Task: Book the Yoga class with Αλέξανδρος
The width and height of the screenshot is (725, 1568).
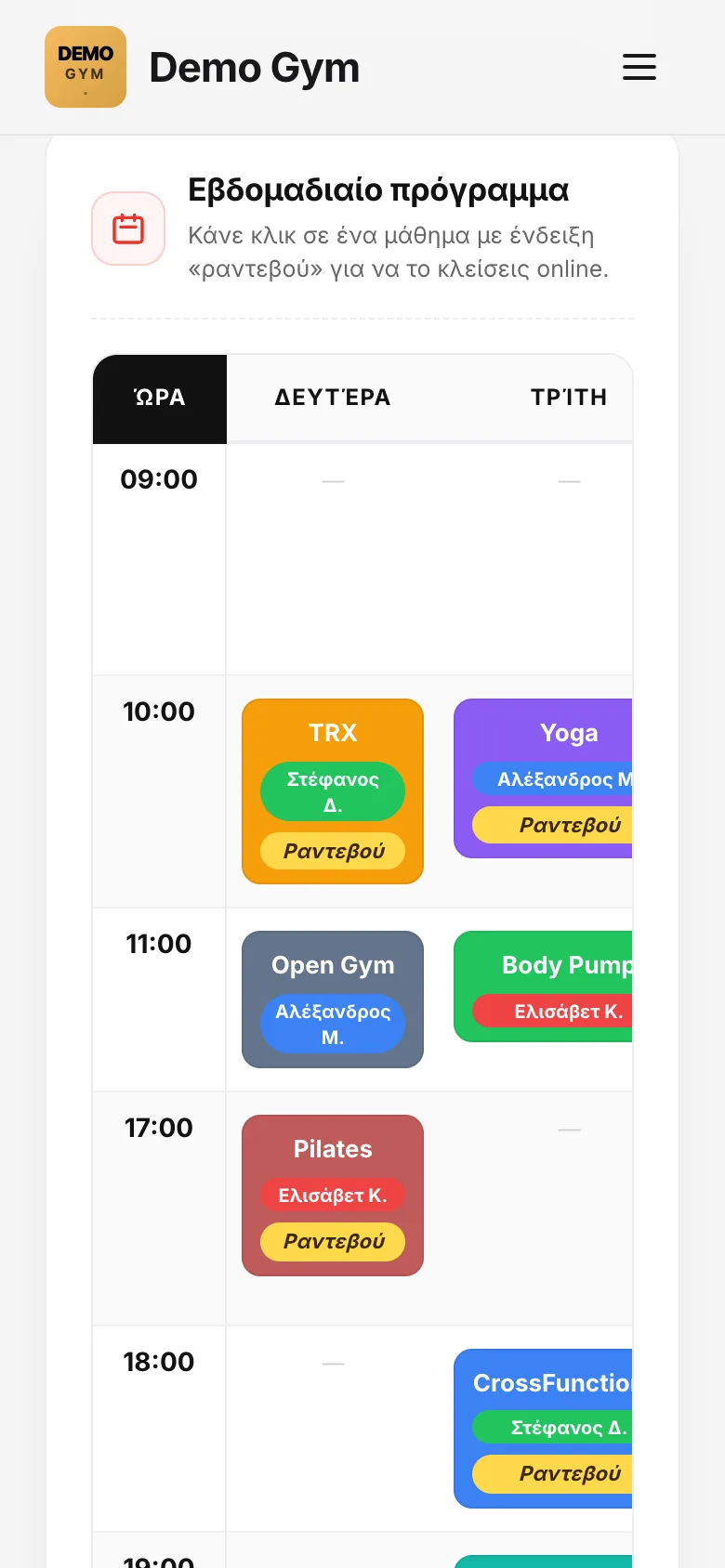Action: pyautogui.click(x=552, y=825)
